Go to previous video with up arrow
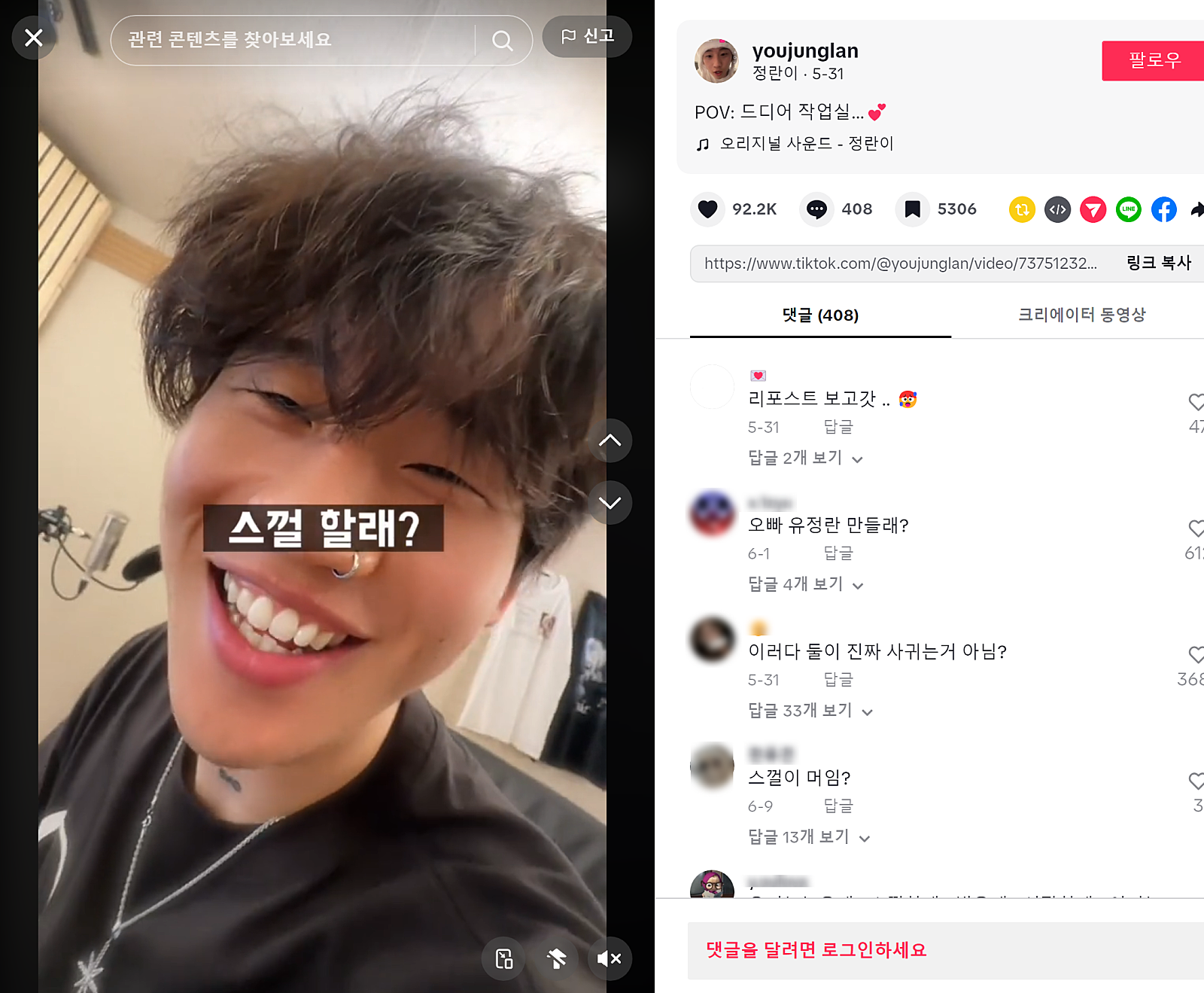 (x=610, y=440)
